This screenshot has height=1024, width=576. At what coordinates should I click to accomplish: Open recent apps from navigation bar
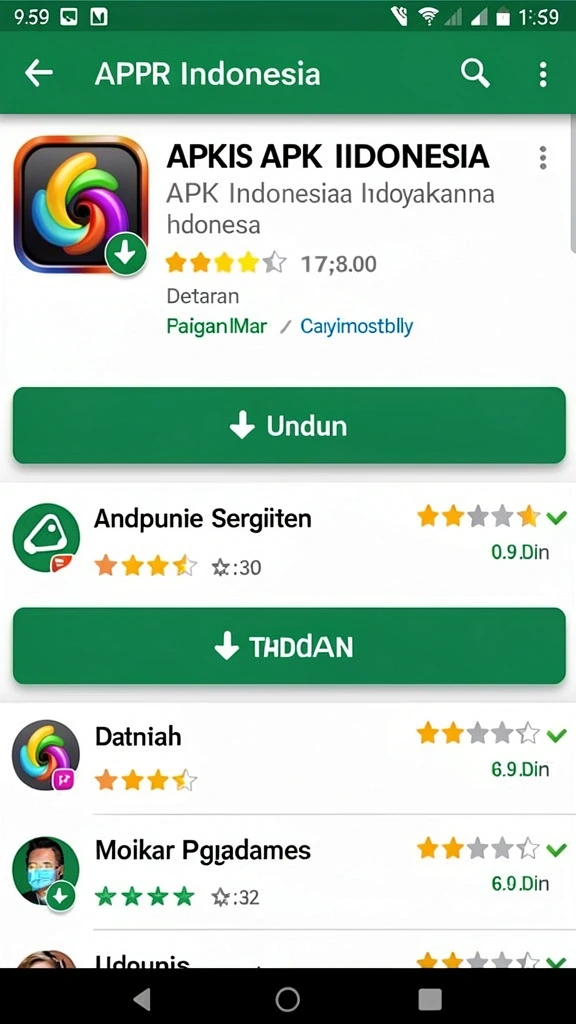tap(430, 999)
